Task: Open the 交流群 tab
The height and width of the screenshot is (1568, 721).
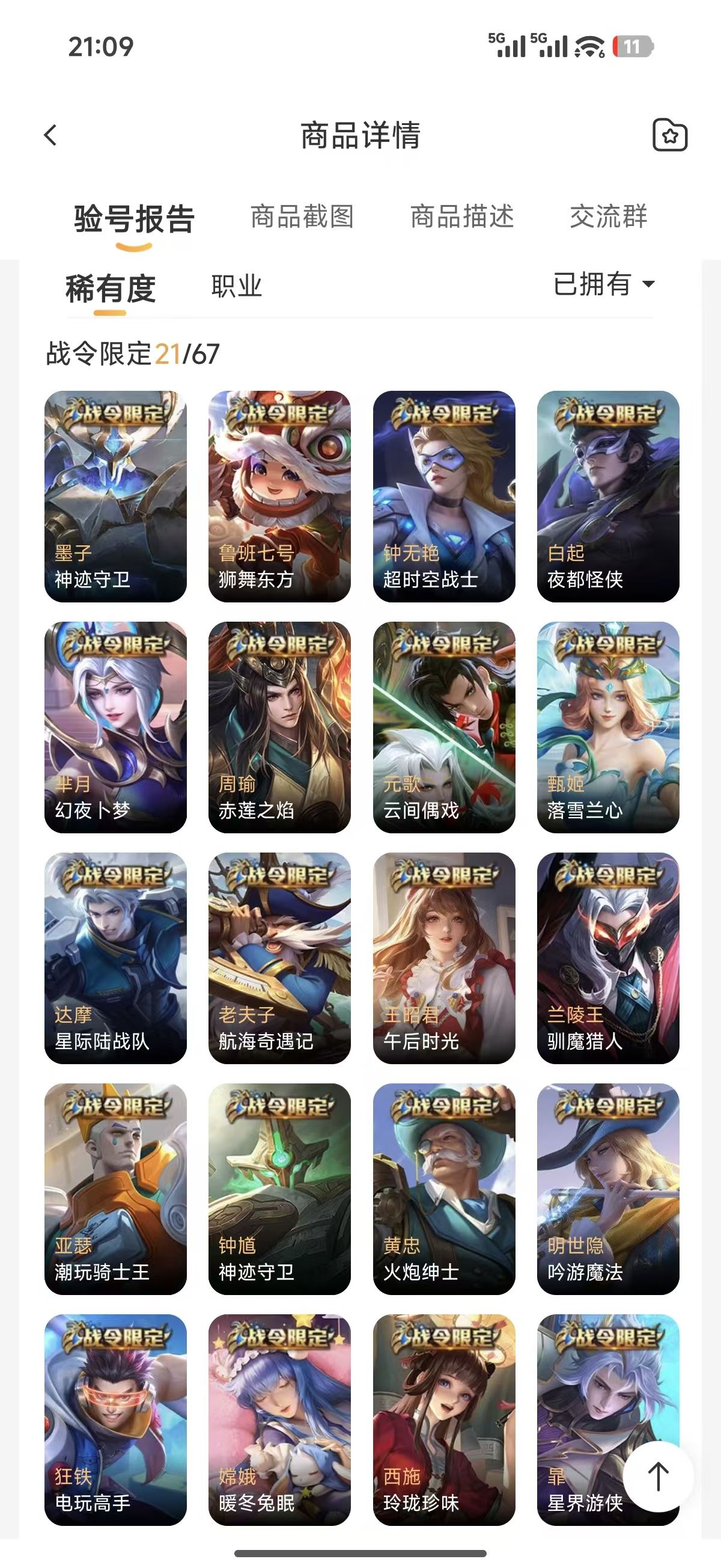Action: [x=608, y=216]
